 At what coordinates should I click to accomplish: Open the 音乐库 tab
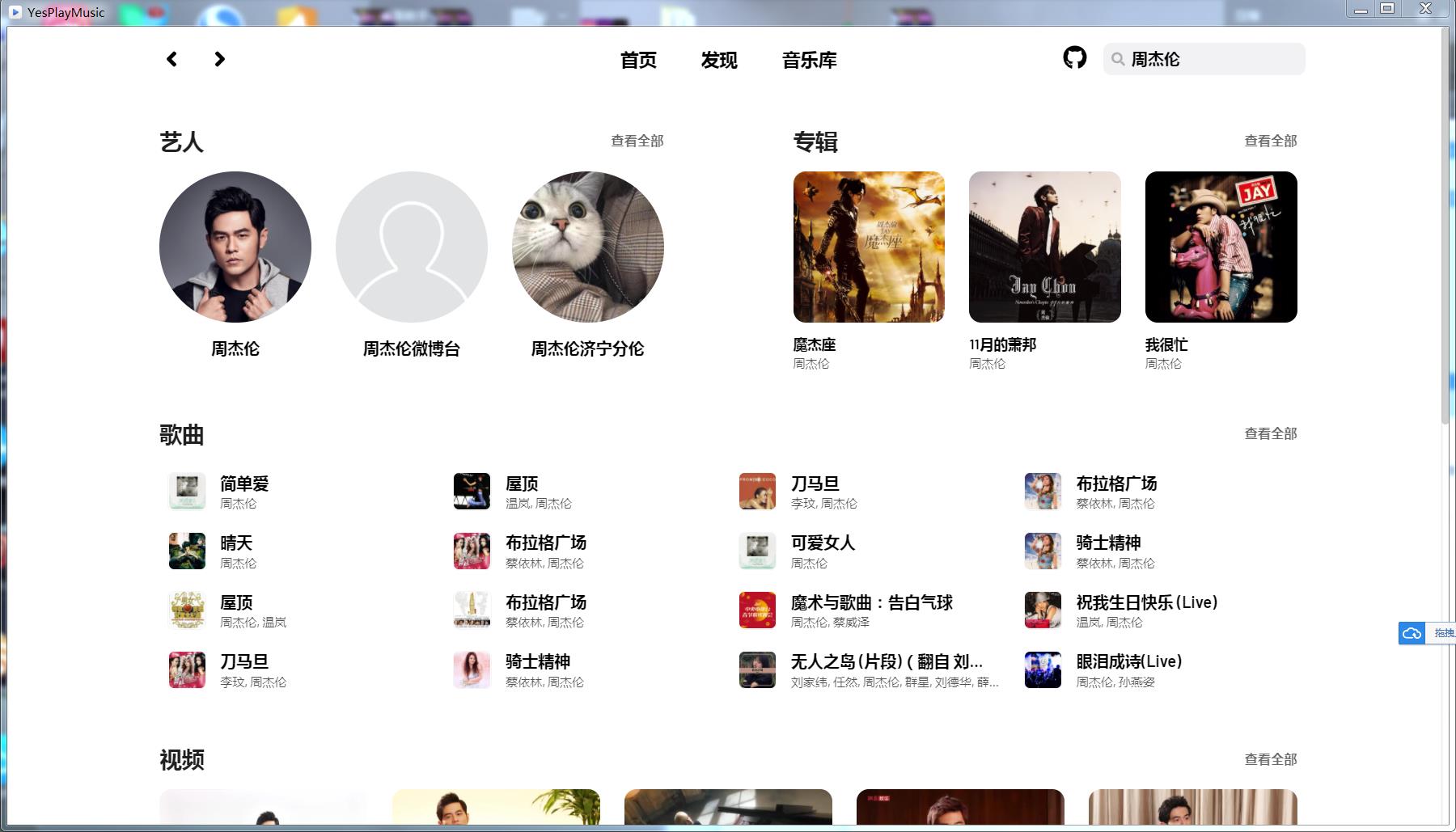(x=809, y=61)
